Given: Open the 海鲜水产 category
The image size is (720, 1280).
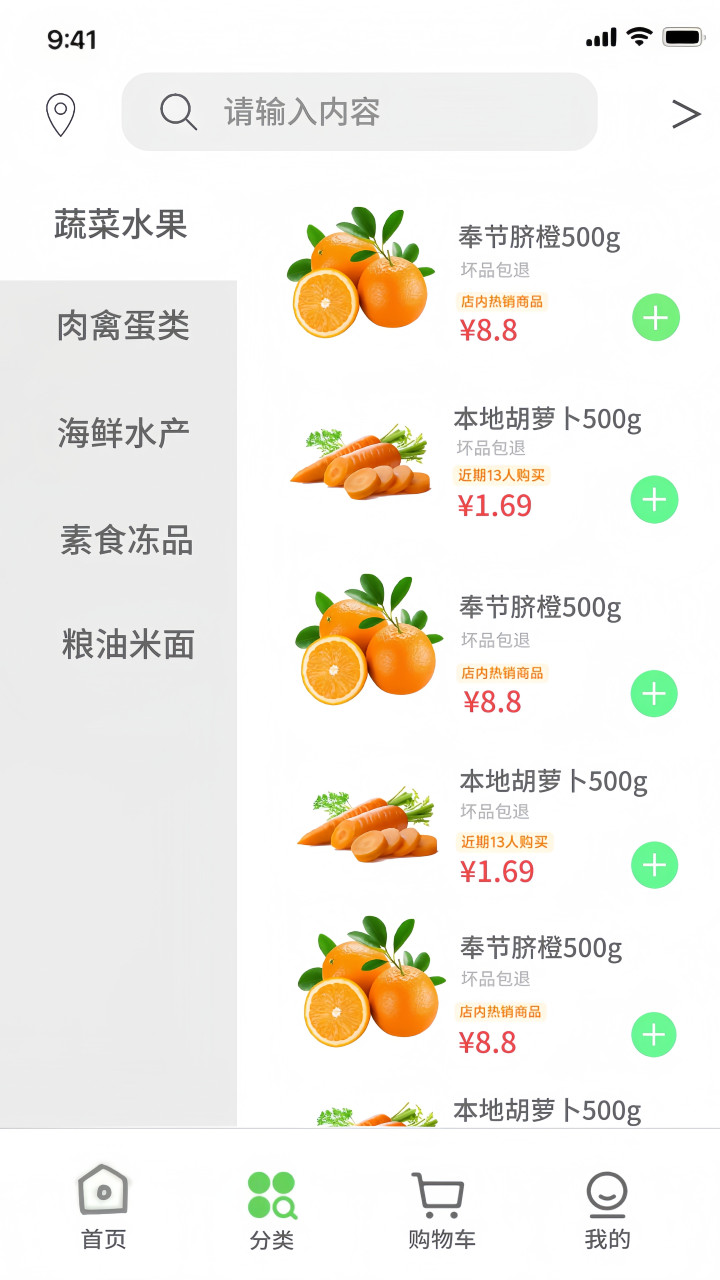Looking at the screenshot, I should click(x=123, y=433).
